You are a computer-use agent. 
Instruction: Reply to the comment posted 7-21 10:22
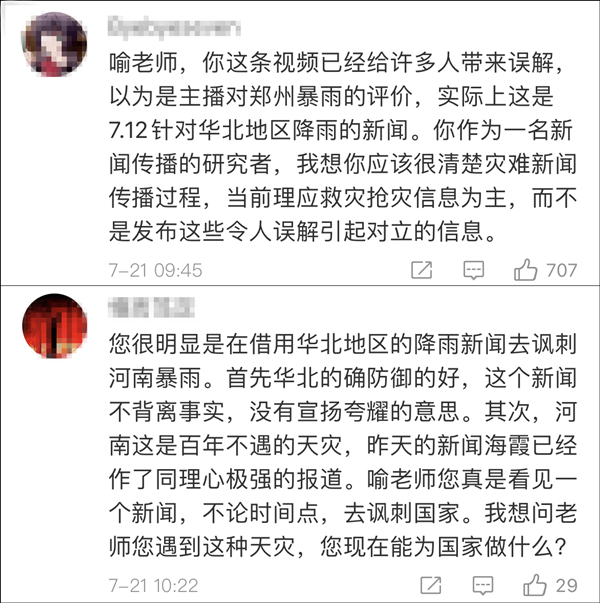484,584
